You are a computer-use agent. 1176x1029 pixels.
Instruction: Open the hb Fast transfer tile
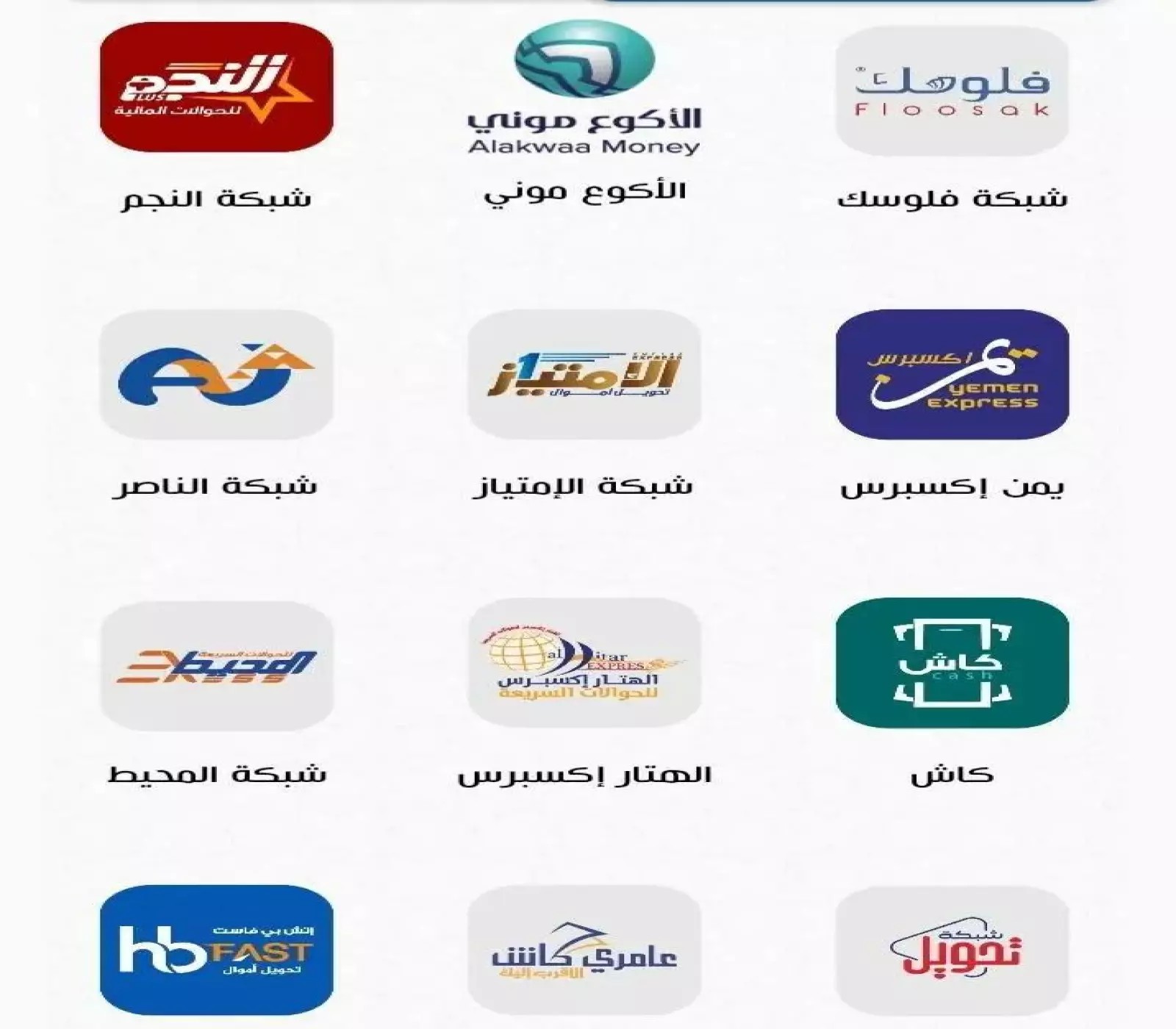click(x=216, y=950)
